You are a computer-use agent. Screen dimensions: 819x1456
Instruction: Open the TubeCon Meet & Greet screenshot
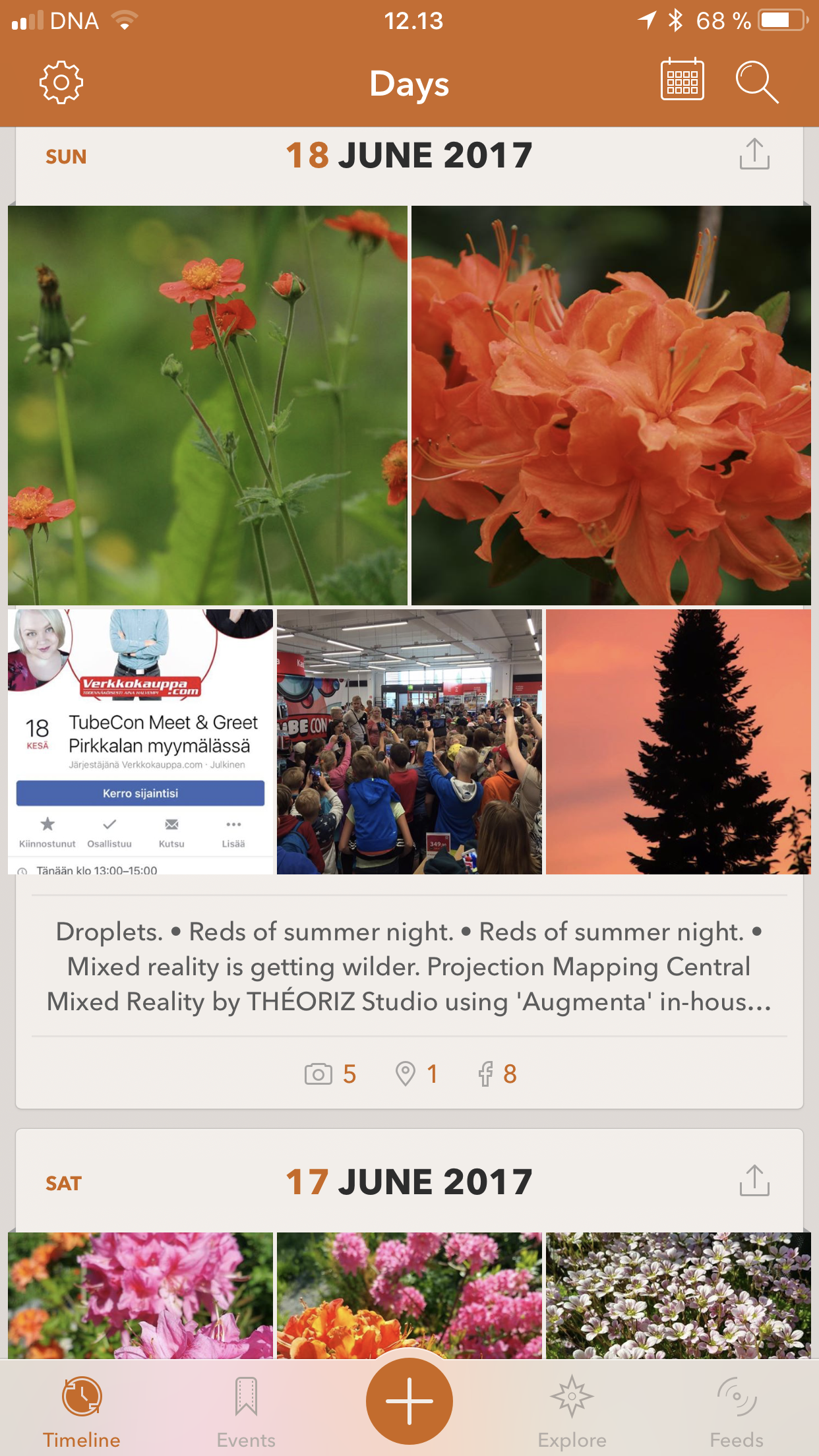point(140,741)
